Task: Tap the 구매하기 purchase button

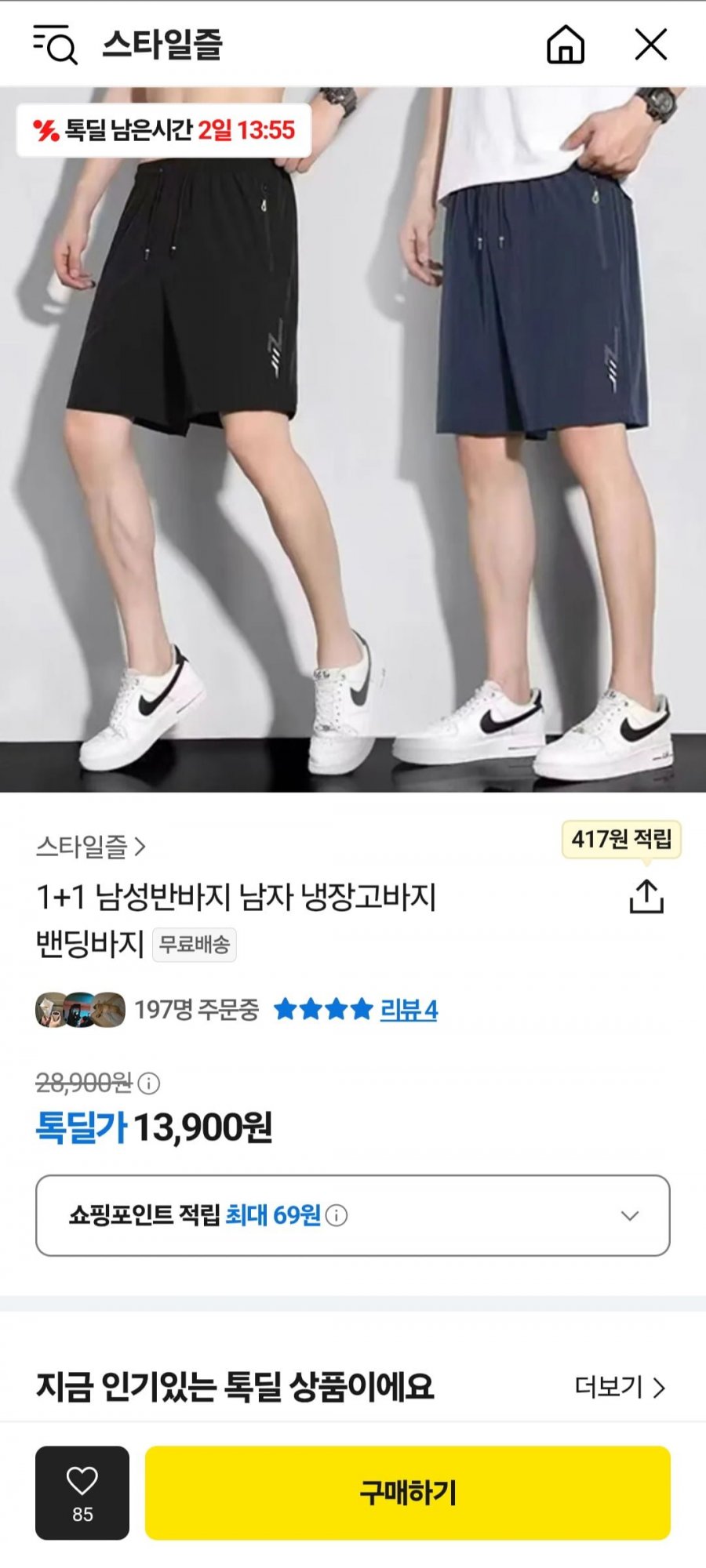Action: point(407,1493)
